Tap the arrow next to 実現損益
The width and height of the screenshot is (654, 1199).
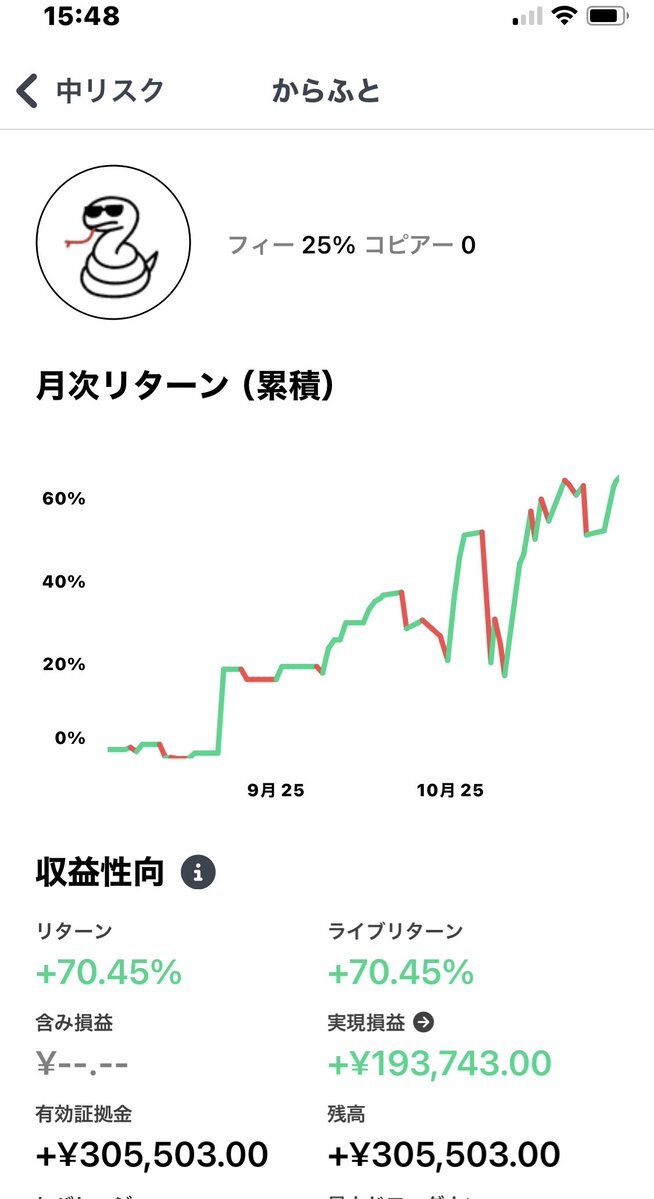[x=424, y=1022]
